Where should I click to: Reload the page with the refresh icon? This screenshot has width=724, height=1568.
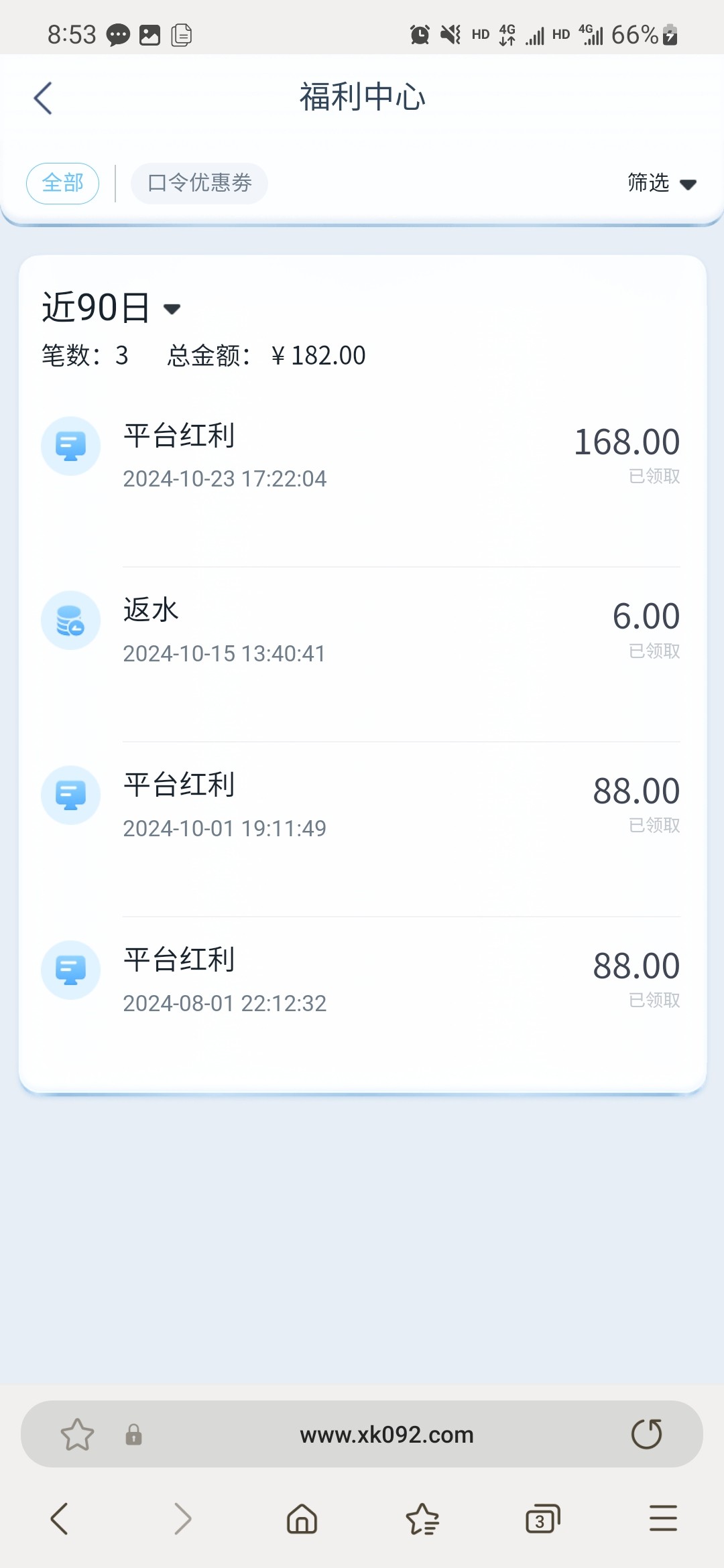tap(647, 1434)
